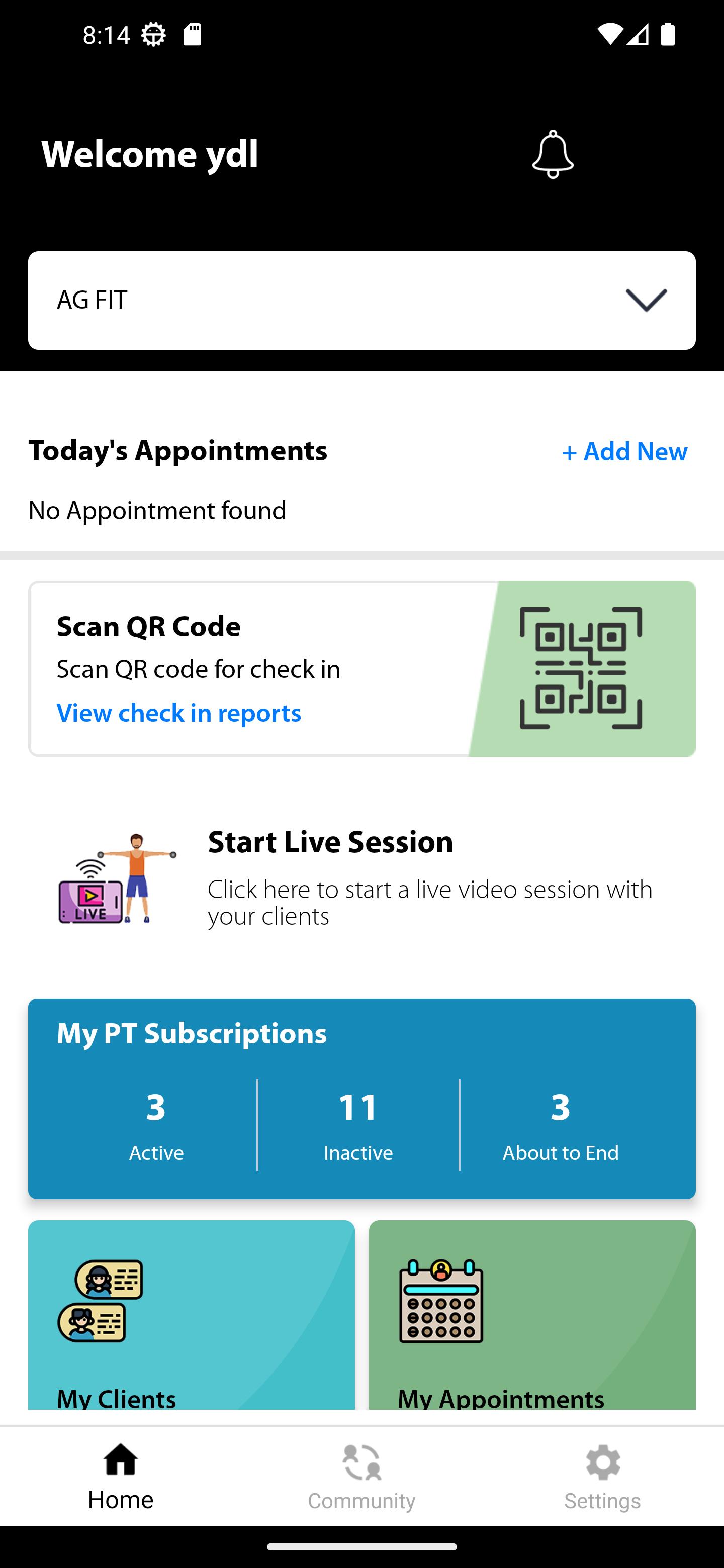Open the notifications bell
The image size is (724, 1568).
click(x=552, y=155)
